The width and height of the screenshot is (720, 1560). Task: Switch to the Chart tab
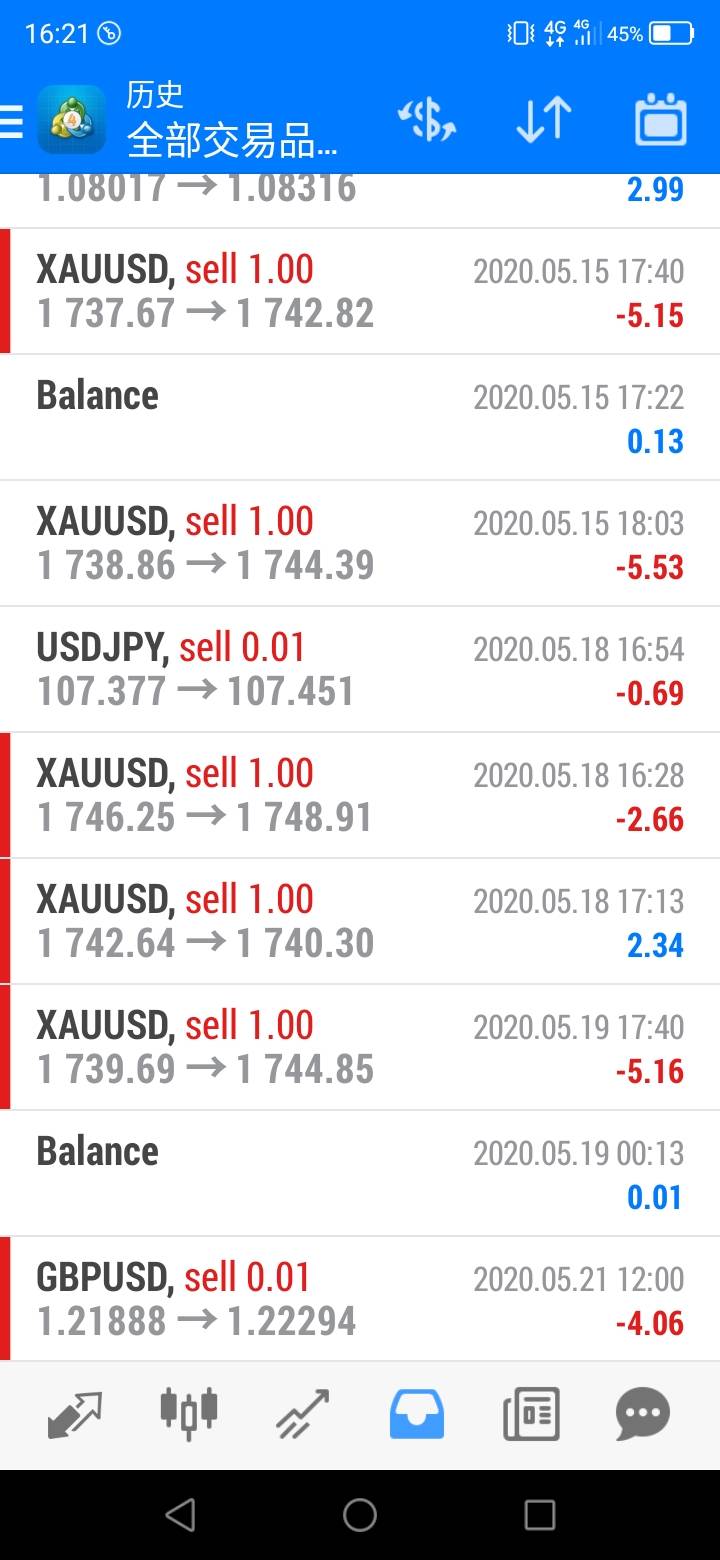(188, 1415)
